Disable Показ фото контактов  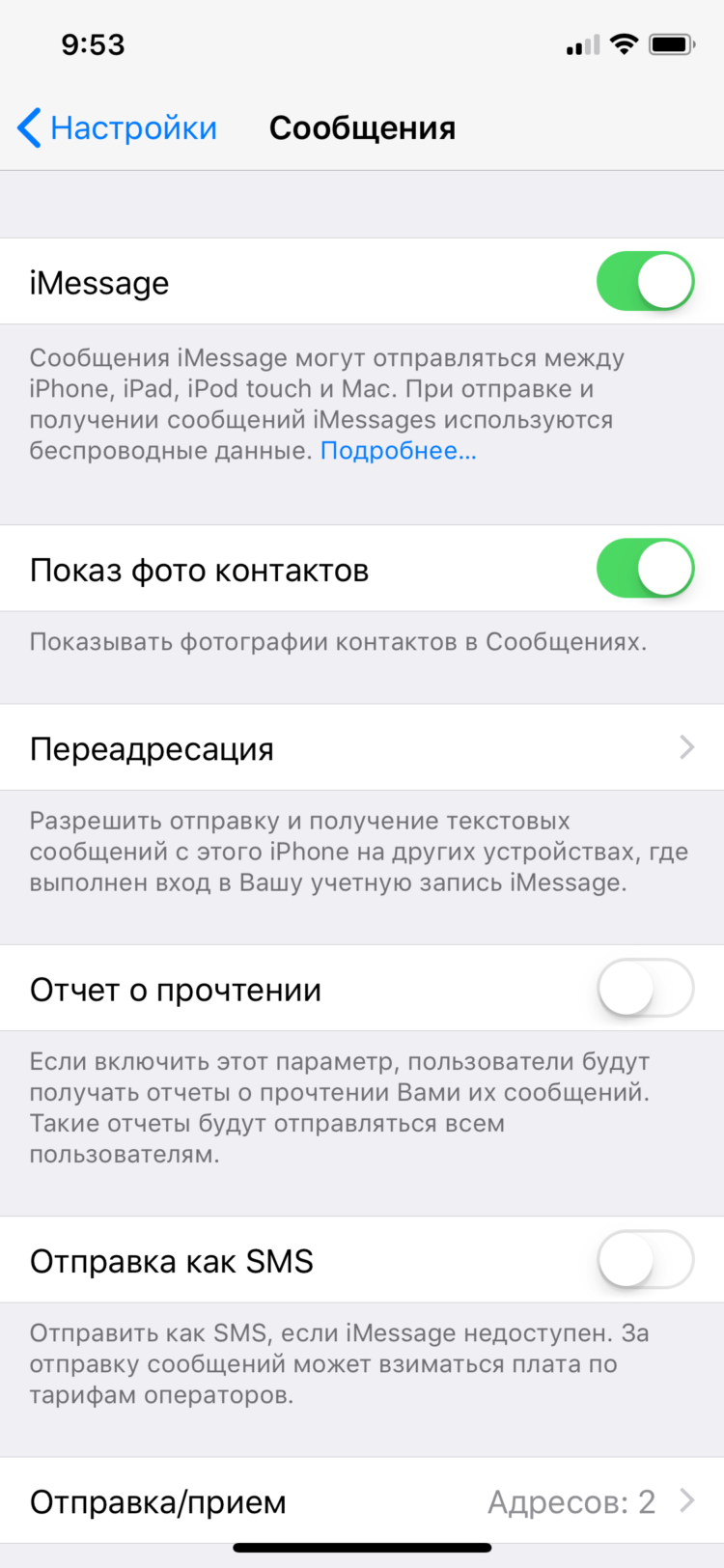click(645, 569)
